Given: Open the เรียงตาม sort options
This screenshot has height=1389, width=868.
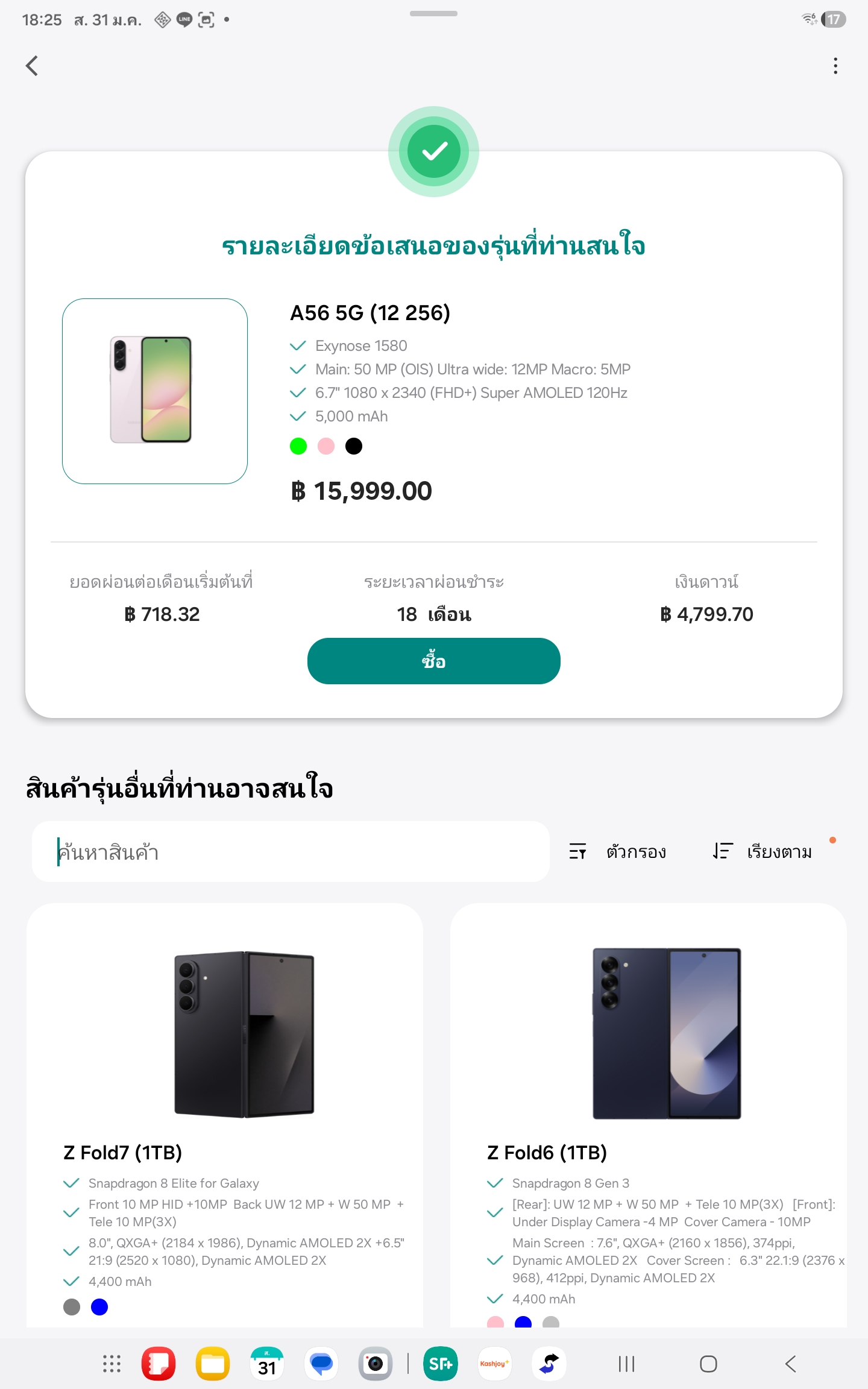Looking at the screenshot, I should pyautogui.click(x=763, y=851).
